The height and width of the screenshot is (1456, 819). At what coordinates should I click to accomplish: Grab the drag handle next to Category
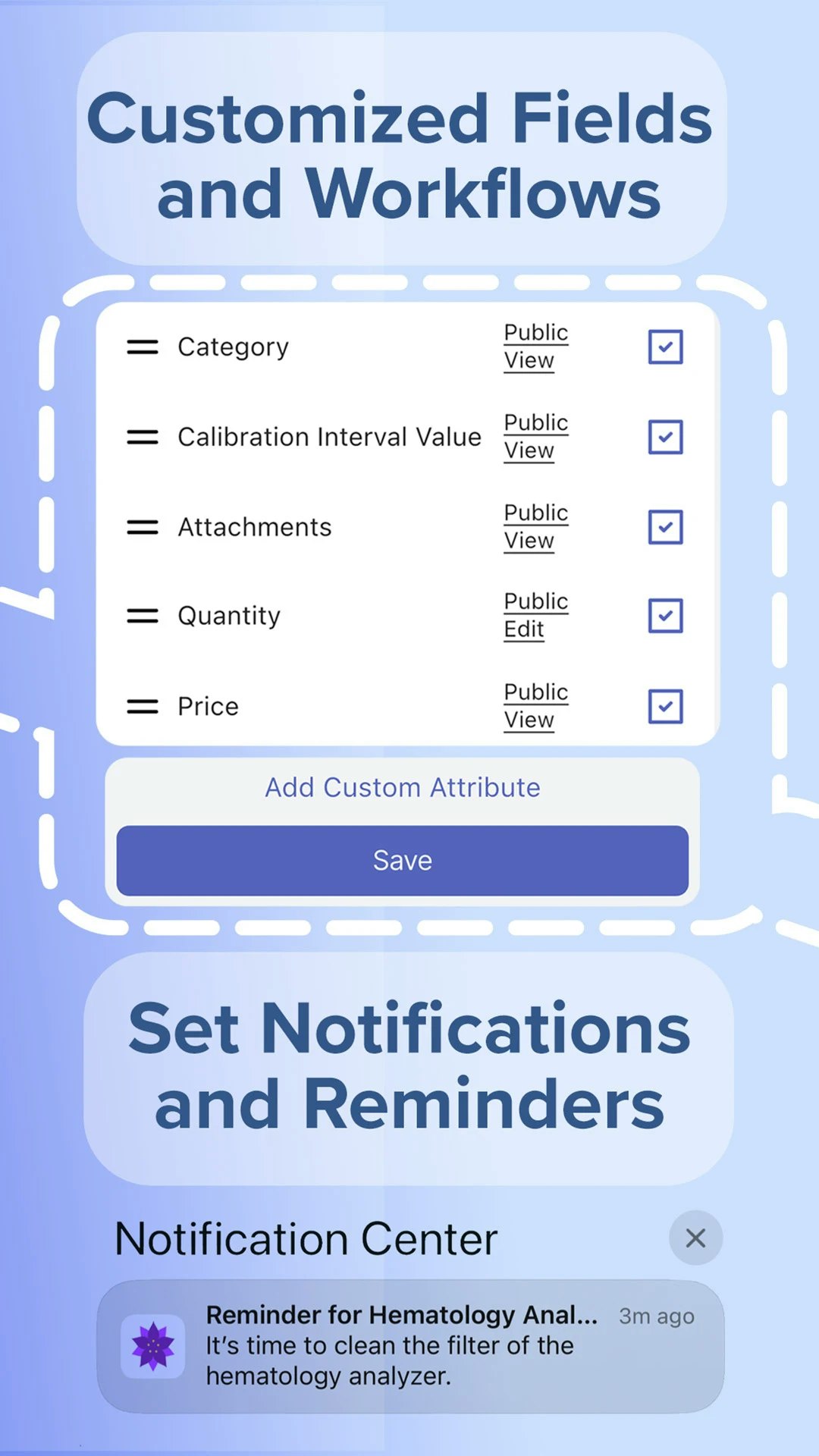(141, 347)
